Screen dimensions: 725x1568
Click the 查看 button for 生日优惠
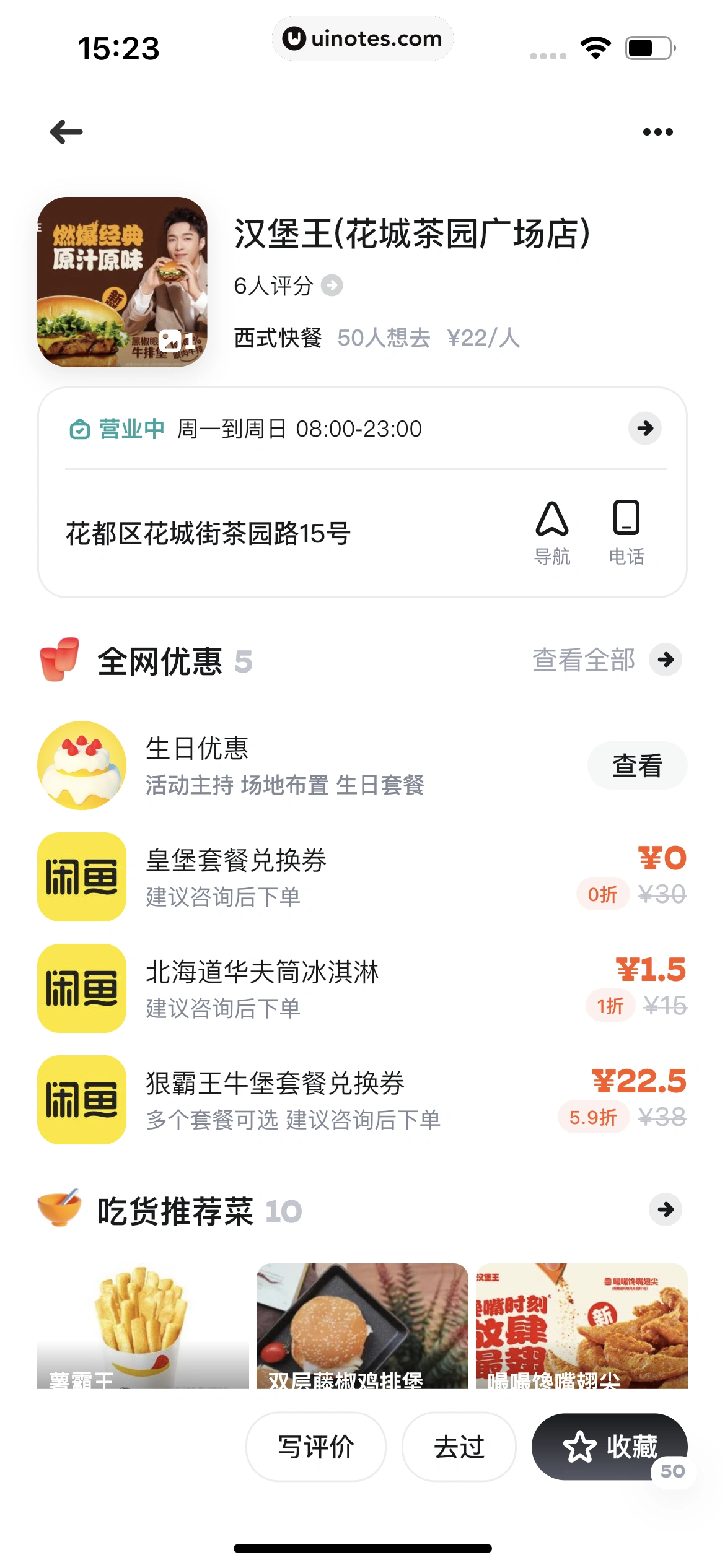click(637, 765)
